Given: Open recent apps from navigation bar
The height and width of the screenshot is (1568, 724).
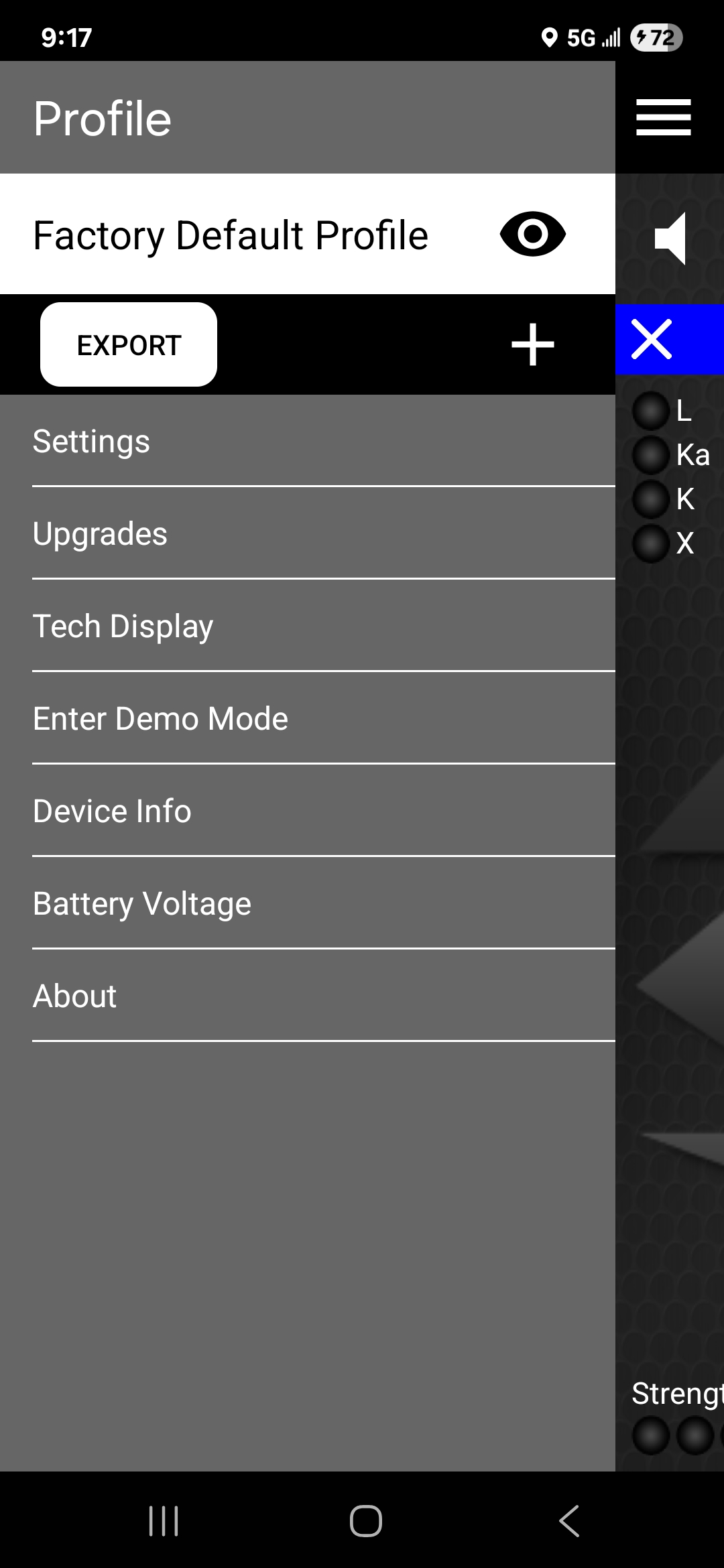Looking at the screenshot, I should pyautogui.click(x=164, y=1520).
